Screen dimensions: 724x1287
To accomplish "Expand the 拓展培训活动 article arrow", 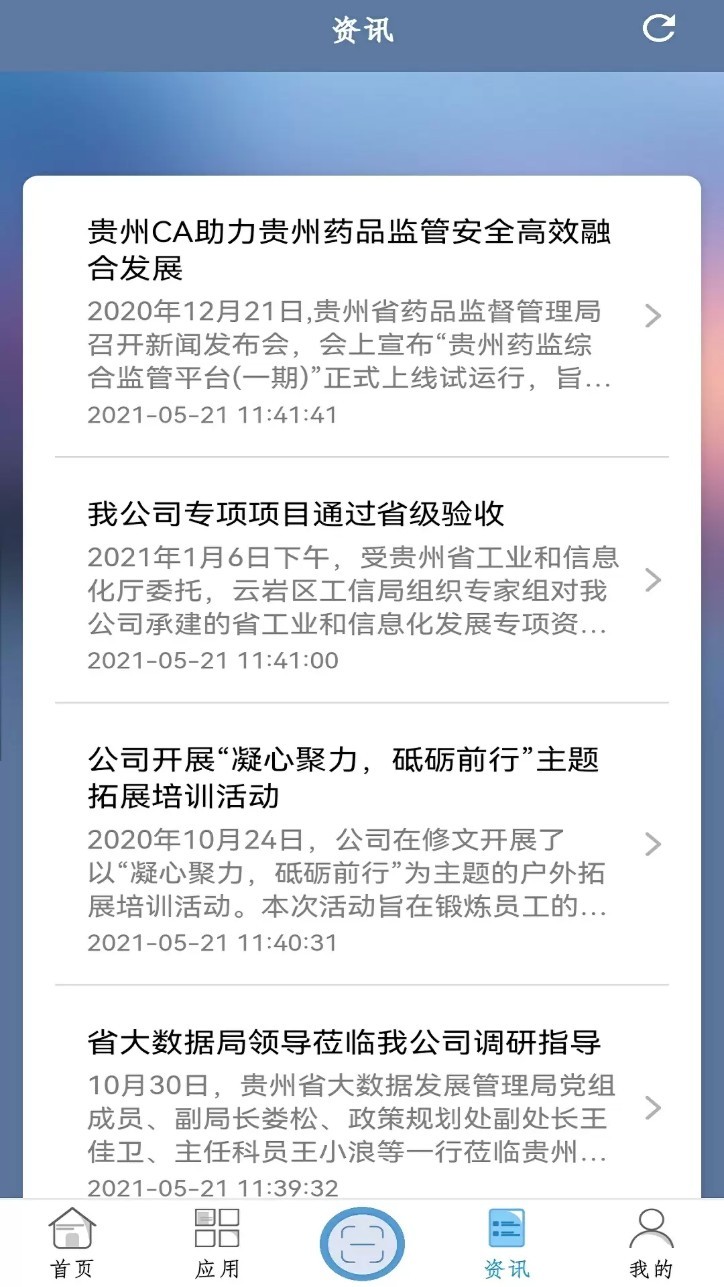I will coord(653,845).
